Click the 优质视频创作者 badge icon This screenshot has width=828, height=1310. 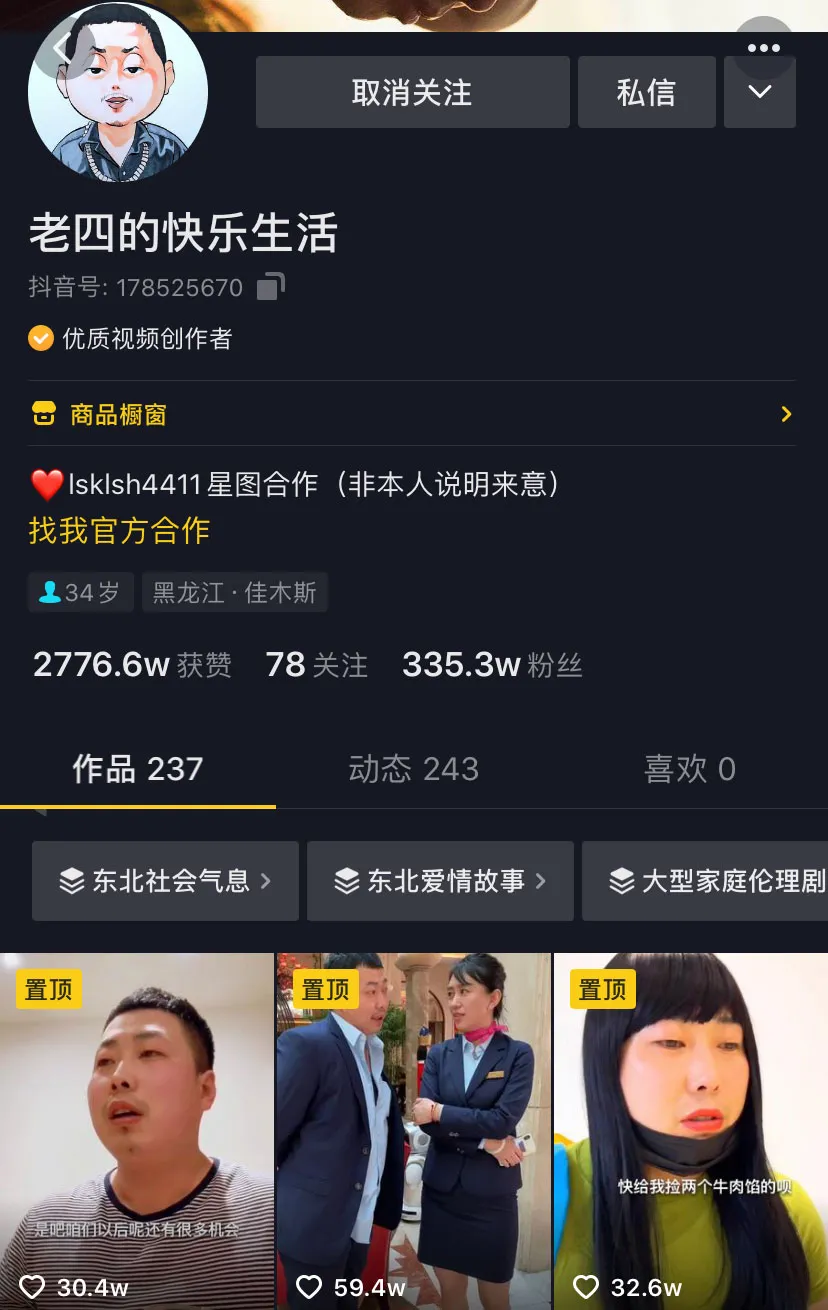click(x=41, y=338)
